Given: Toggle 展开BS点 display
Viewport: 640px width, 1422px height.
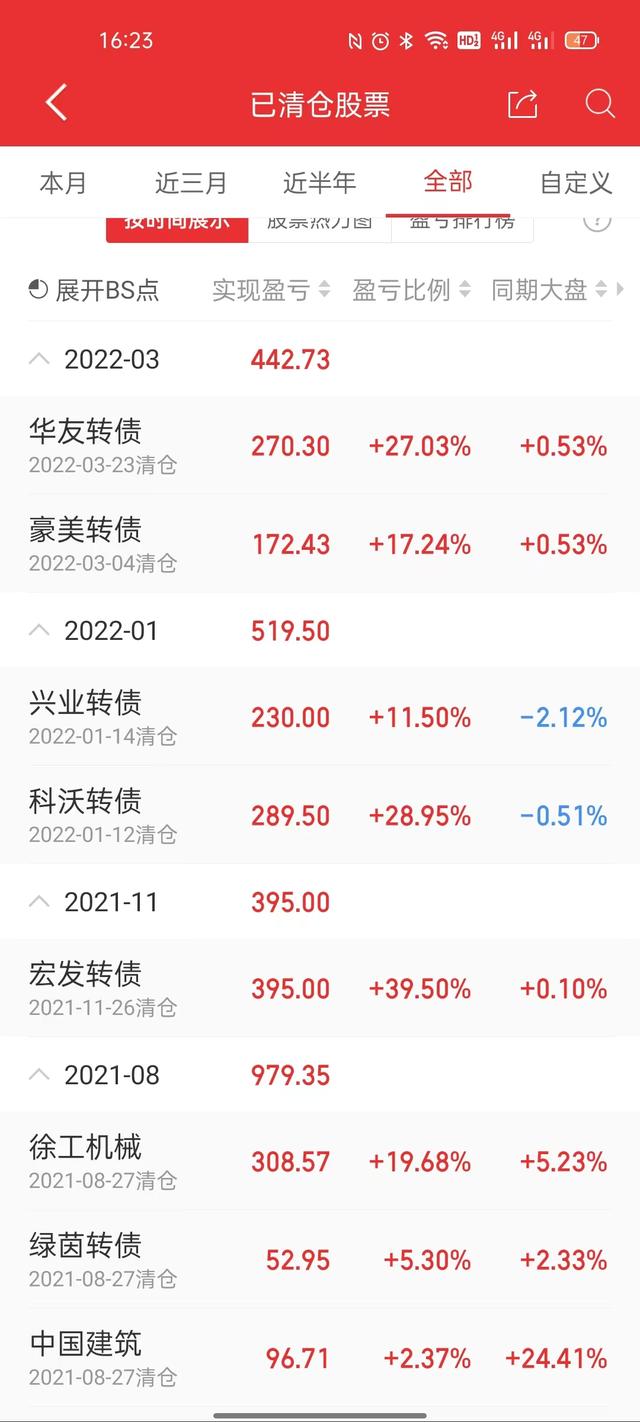Looking at the screenshot, I should click(94, 291).
